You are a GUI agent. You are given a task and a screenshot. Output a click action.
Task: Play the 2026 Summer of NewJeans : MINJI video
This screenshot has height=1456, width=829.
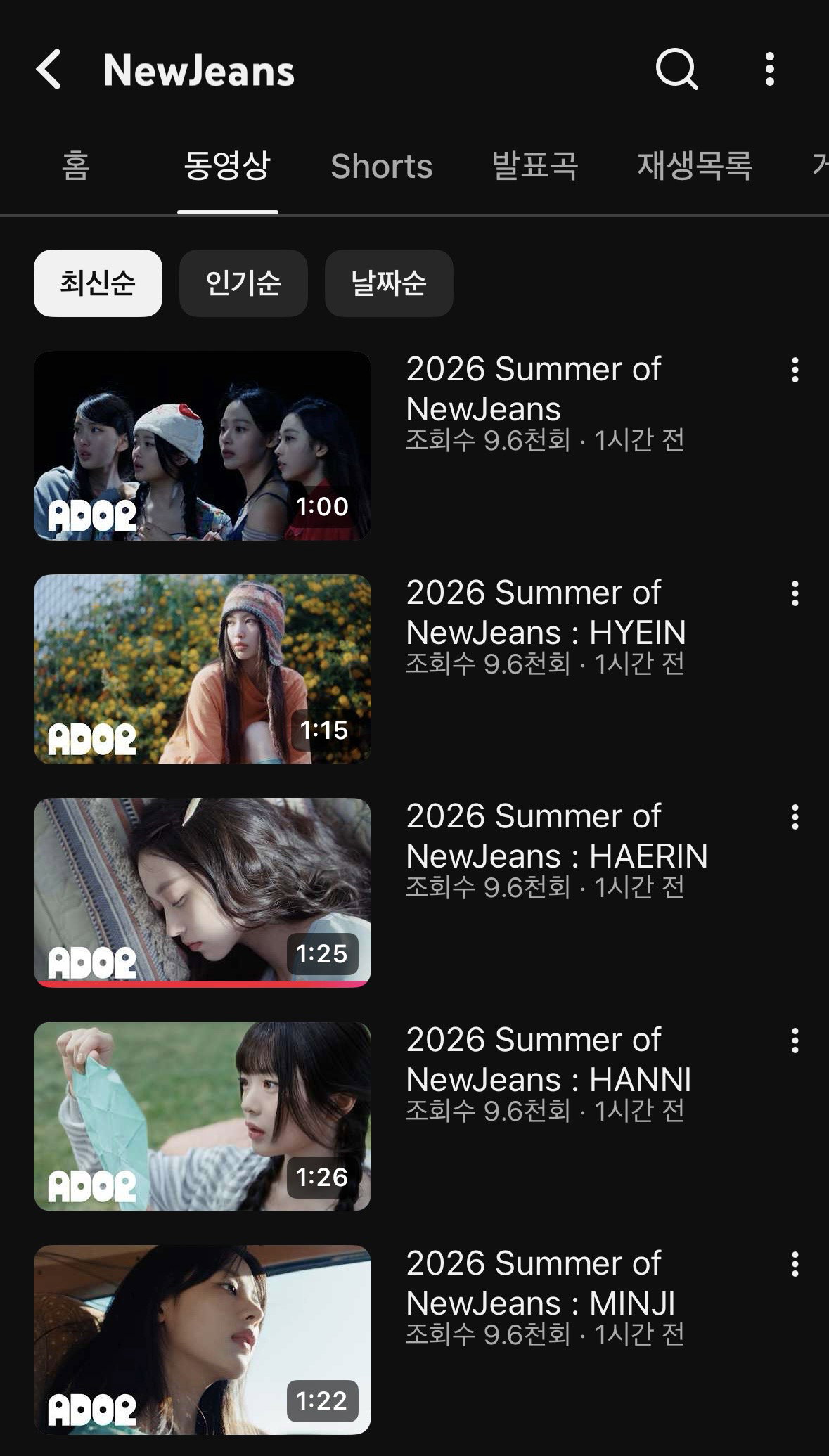pyautogui.click(x=203, y=1340)
